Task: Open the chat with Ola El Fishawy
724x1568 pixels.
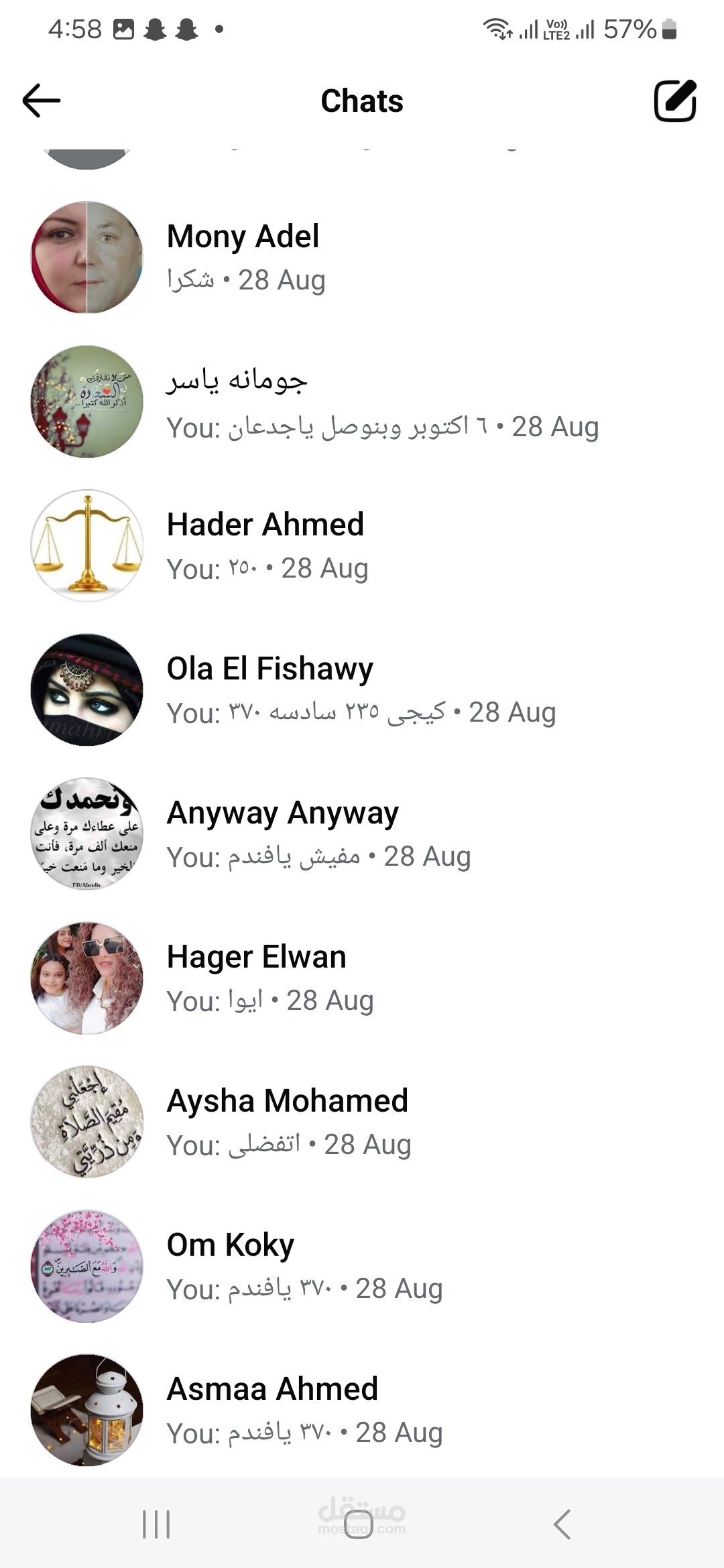Action: tap(362, 690)
